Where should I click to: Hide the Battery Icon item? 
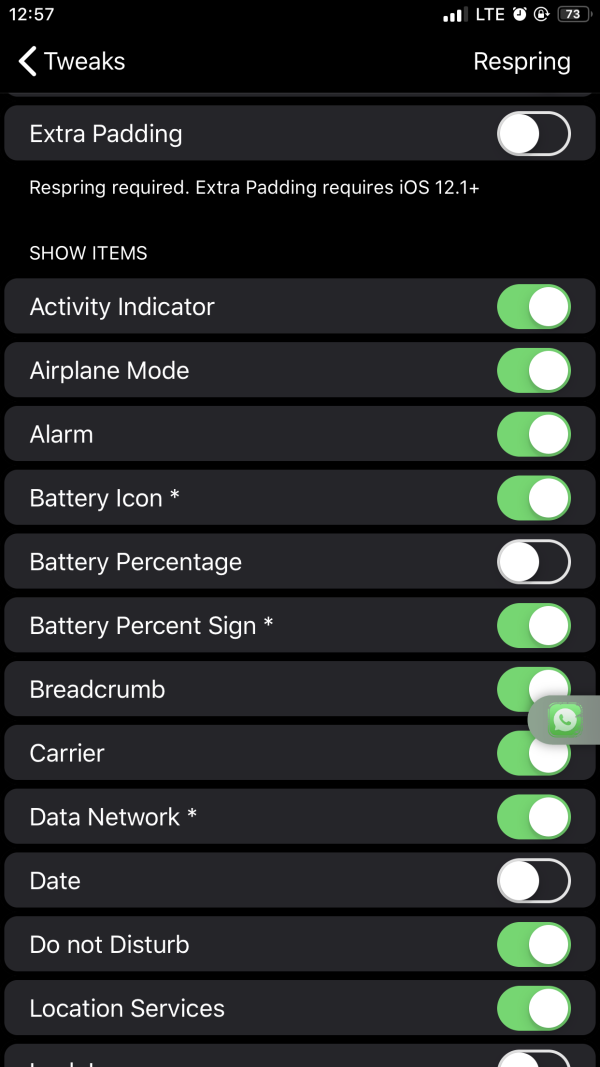tap(533, 498)
